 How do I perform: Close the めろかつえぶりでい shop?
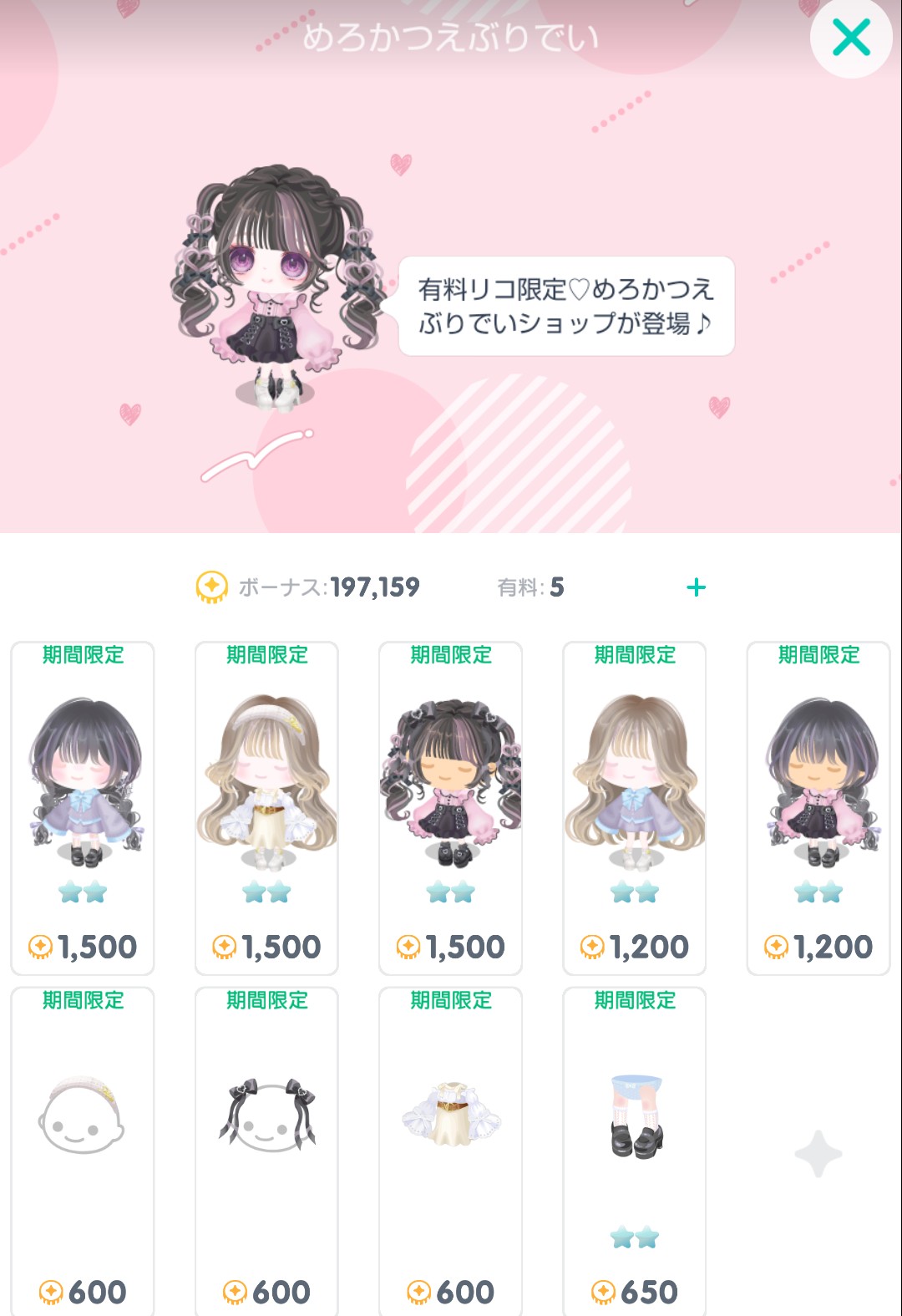(851, 38)
